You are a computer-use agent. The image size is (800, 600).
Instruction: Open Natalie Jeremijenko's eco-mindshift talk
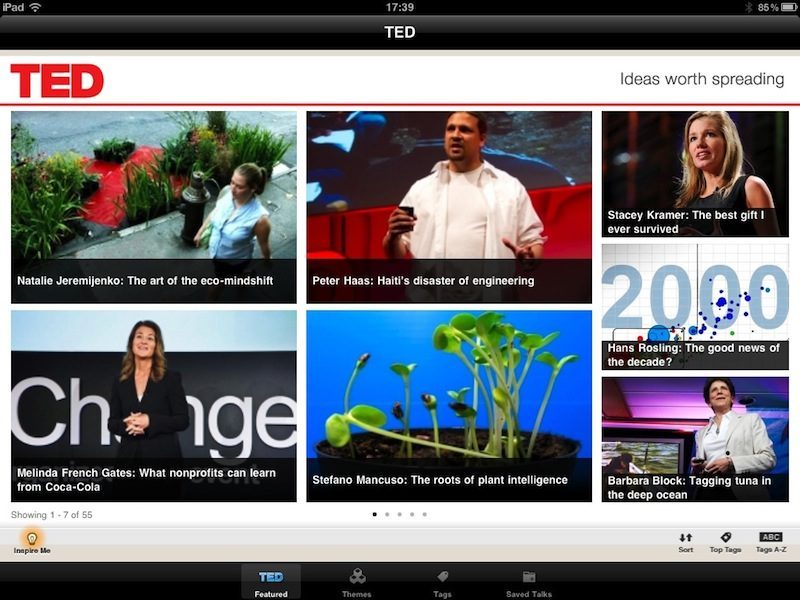(153, 207)
